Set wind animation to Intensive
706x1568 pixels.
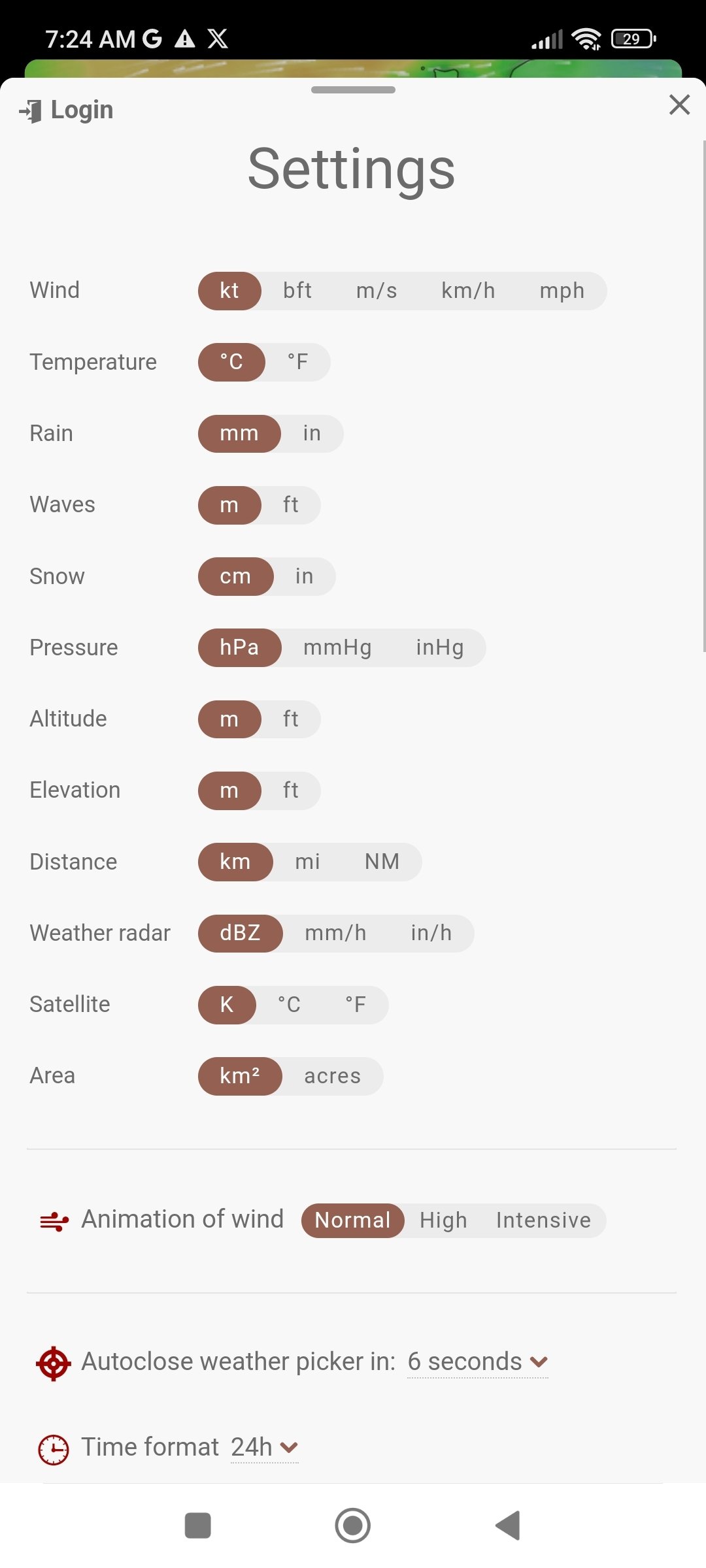pos(543,1220)
